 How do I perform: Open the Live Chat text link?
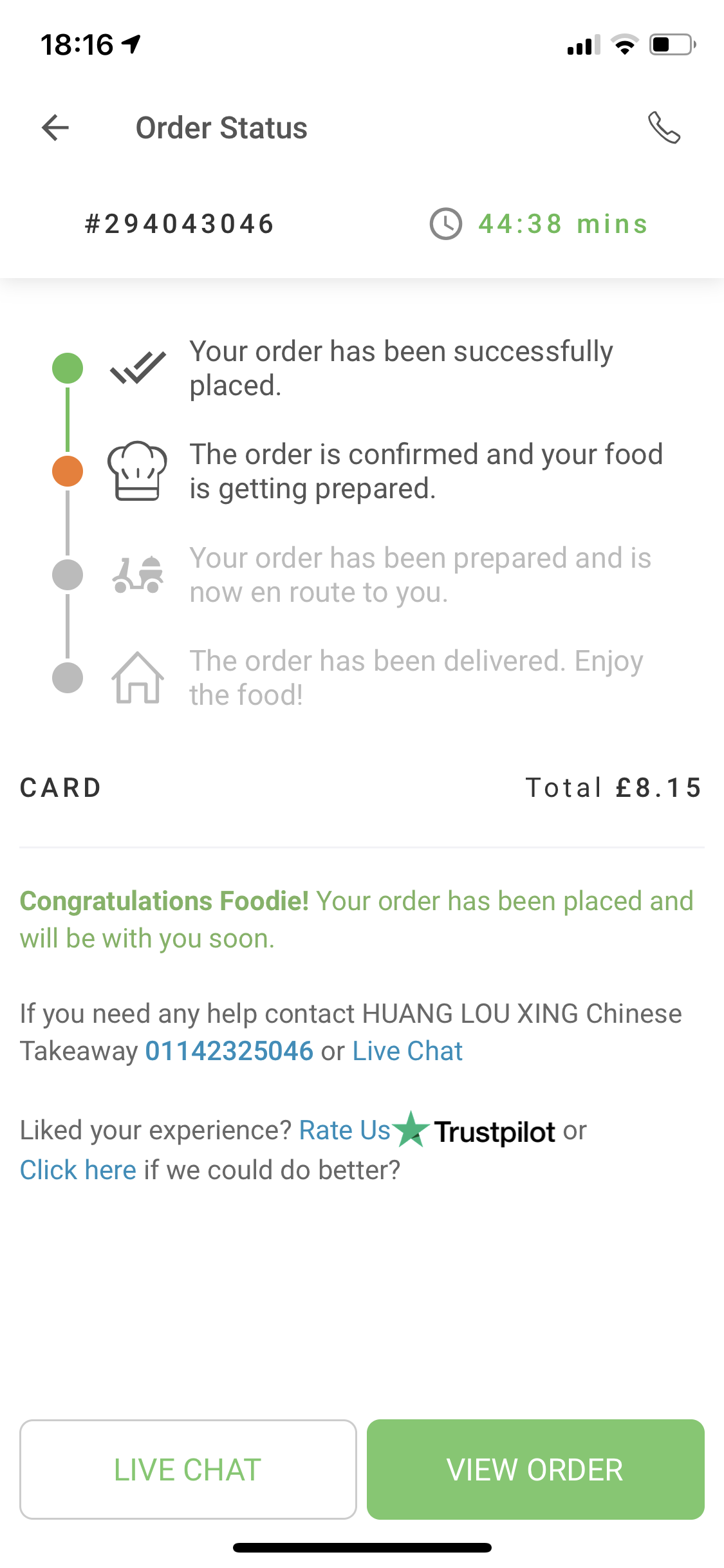407,1051
